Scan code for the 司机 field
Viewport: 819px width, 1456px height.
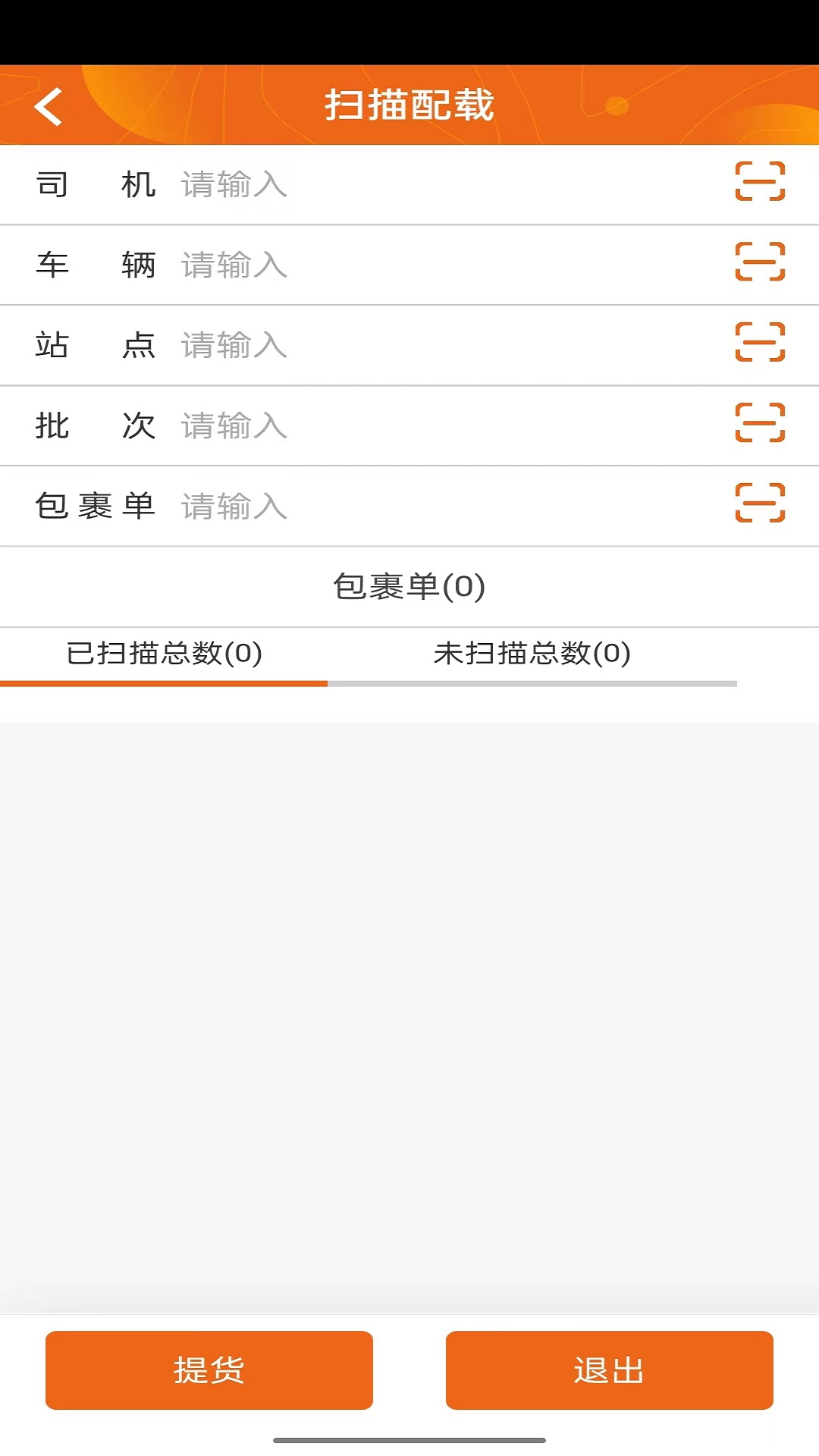pyautogui.click(x=760, y=182)
